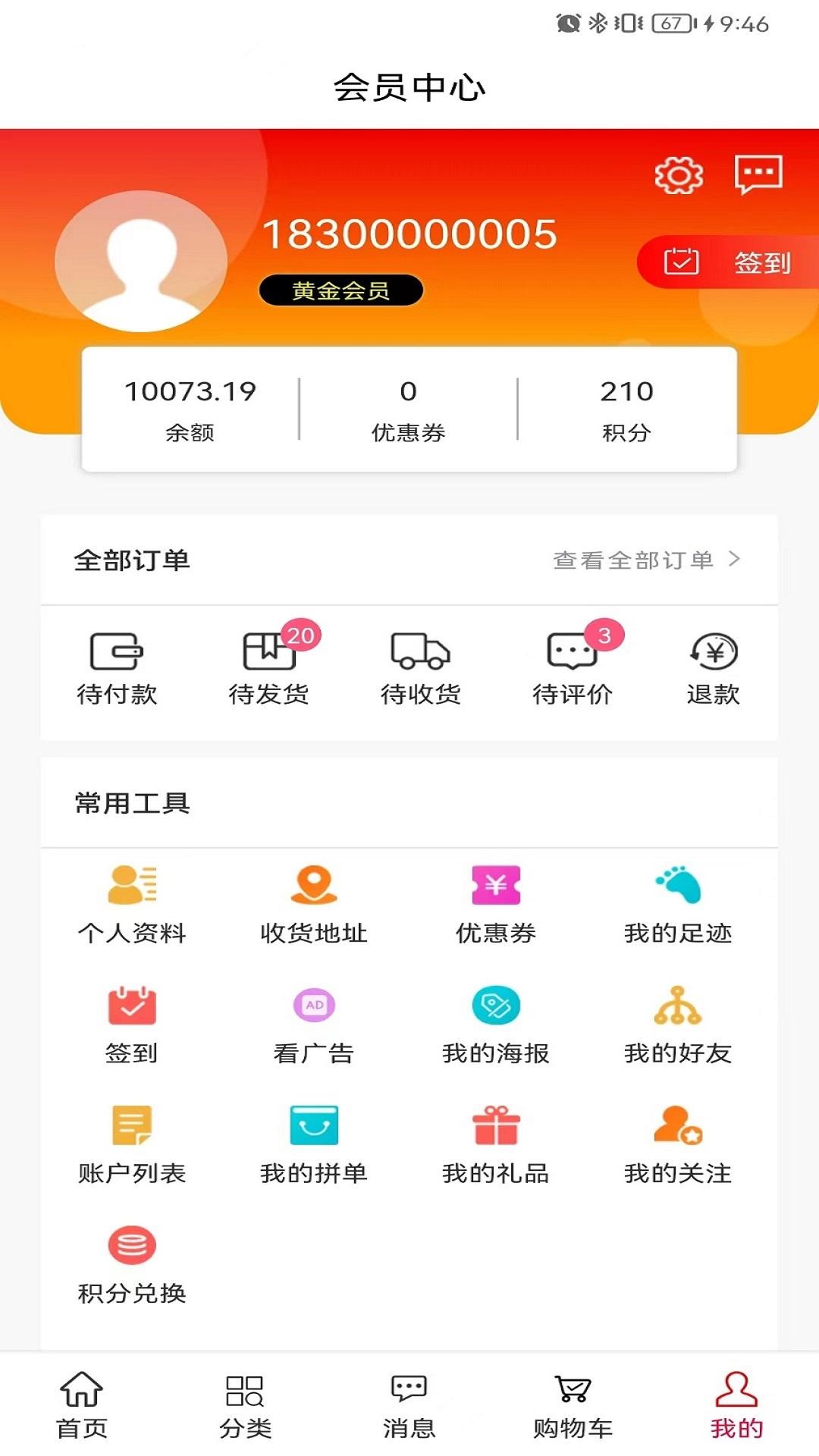Open the message bubble icon in header
Screen dimensions: 819x1456
click(x=758, y=174)
